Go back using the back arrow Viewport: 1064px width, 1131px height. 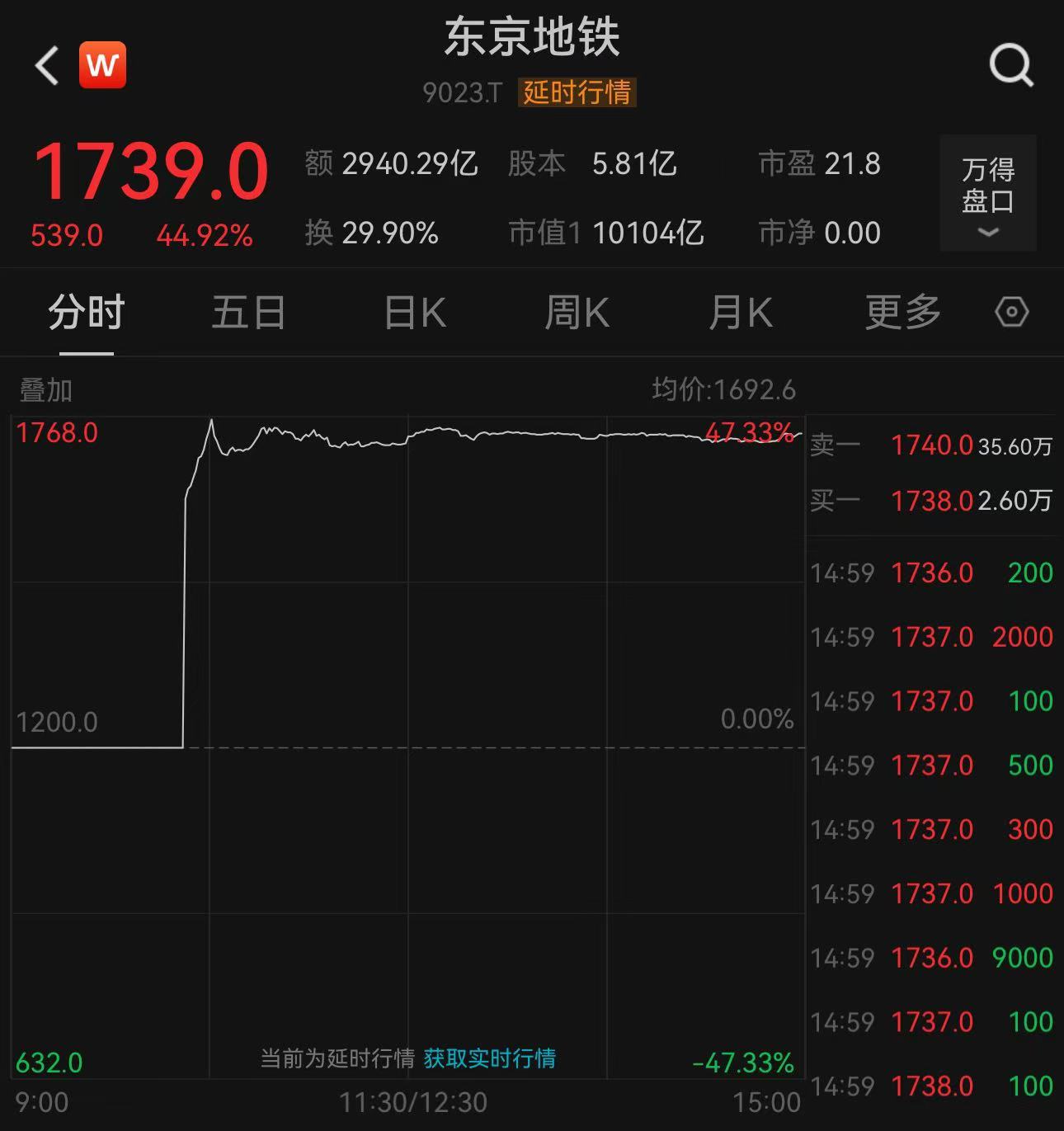(x=48, y=65)
